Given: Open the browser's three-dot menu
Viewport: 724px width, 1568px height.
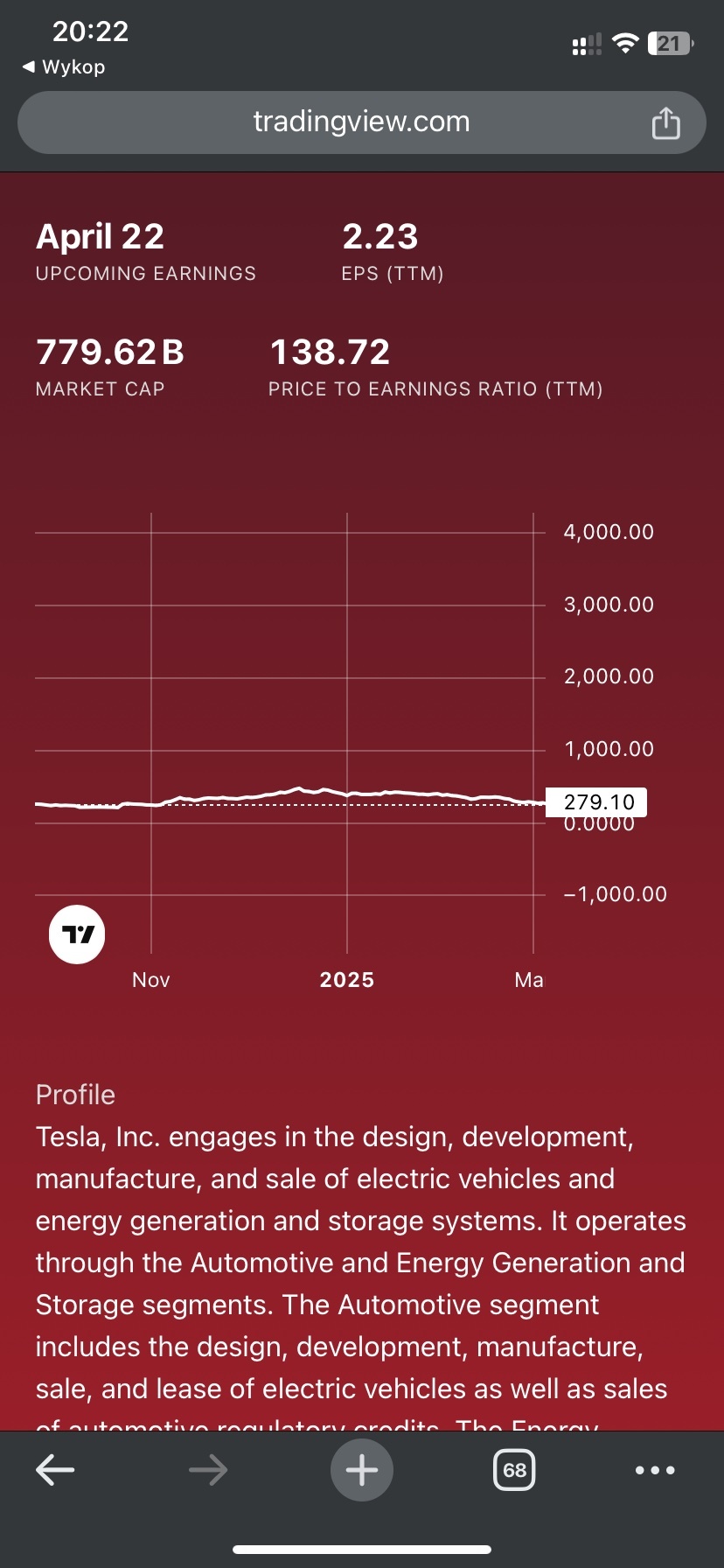Looking at the screenshot, I should 654,1470.
